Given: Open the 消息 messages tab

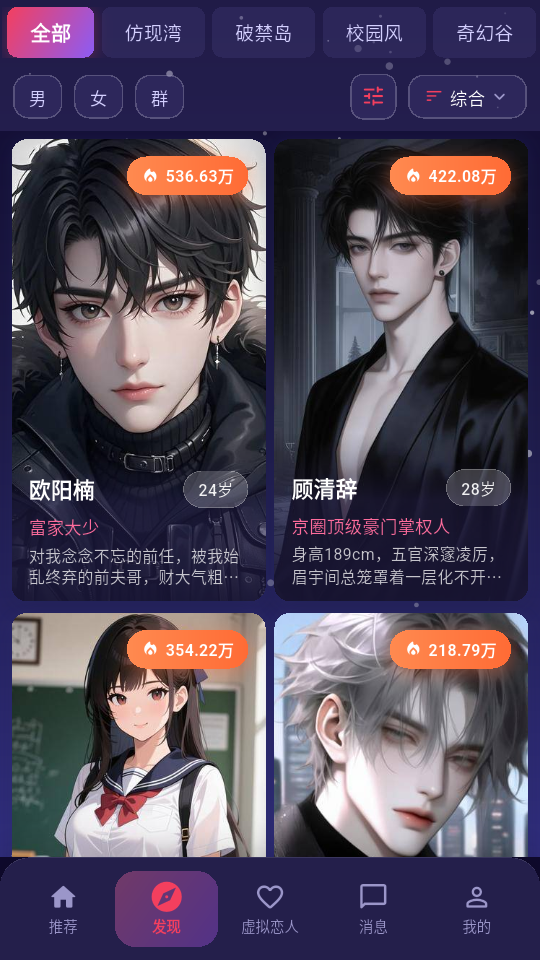Looking at the screenshot, I should (x=373, y=909).
